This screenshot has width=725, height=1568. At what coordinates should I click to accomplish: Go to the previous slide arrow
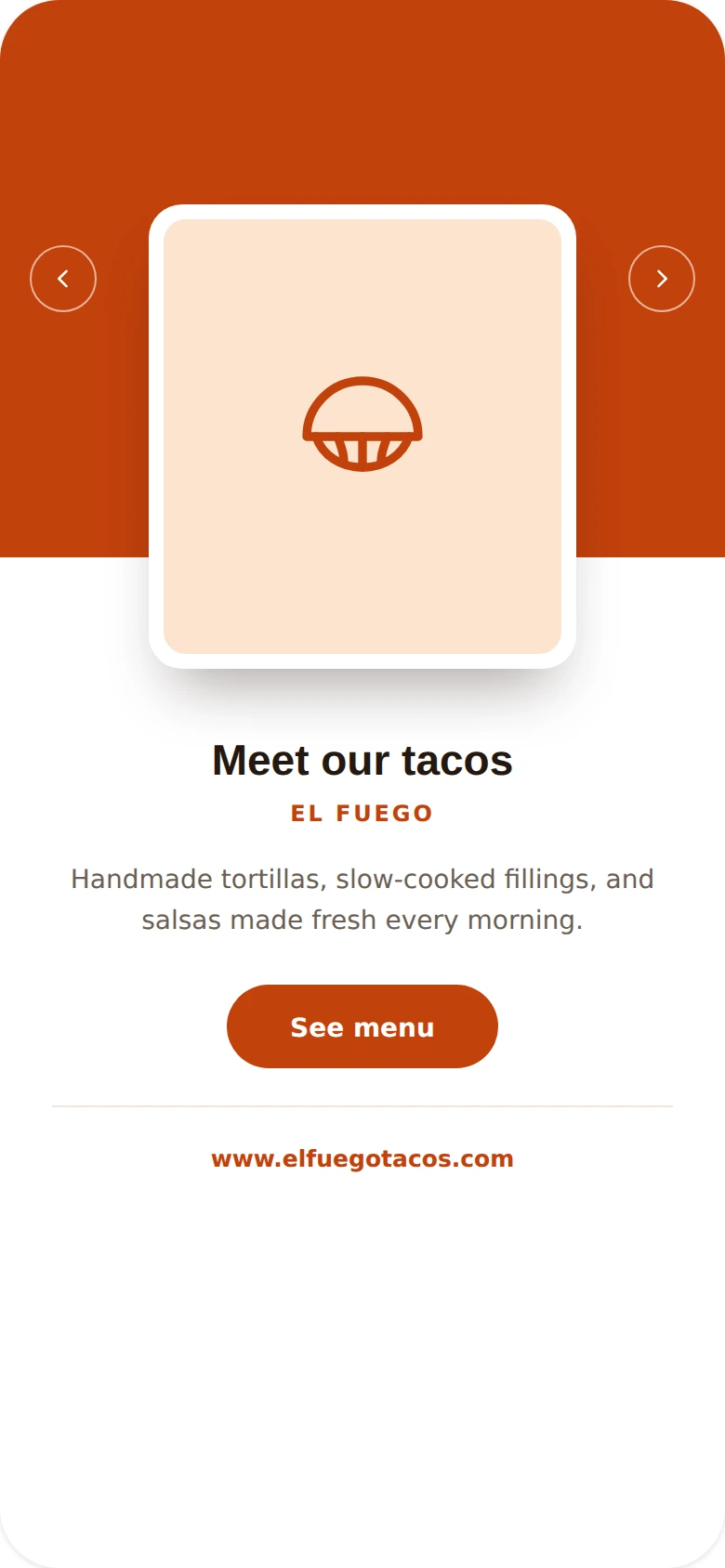63,279
